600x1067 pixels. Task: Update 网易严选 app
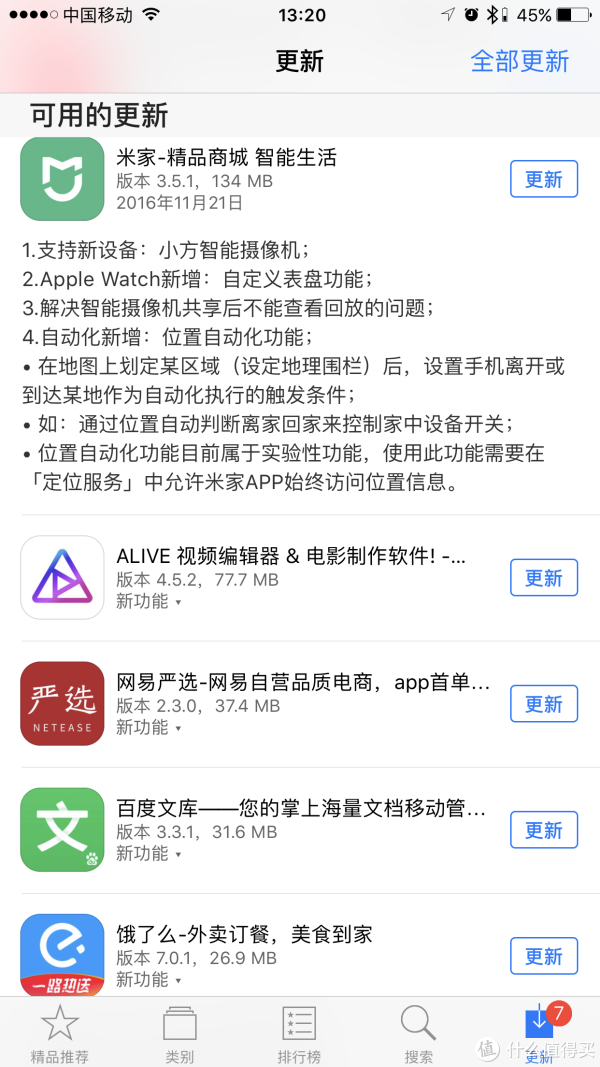543,704
